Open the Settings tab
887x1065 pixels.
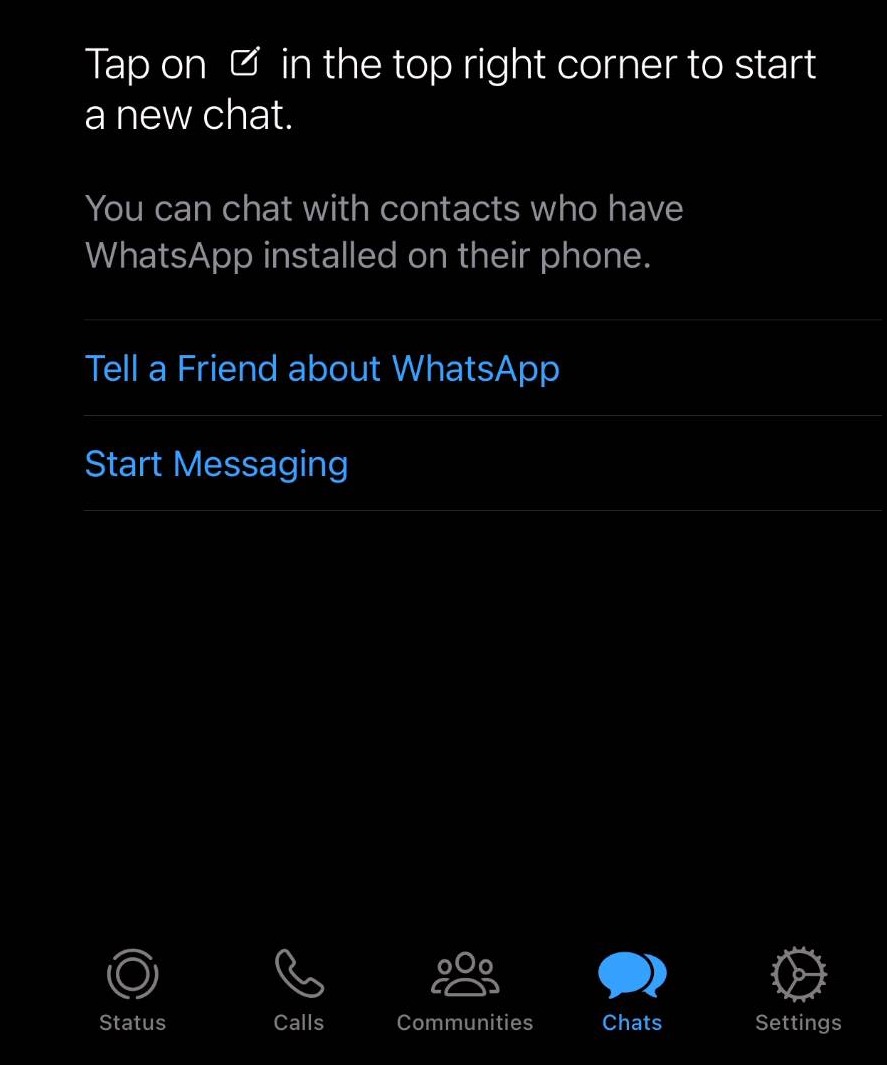point(798,990)
